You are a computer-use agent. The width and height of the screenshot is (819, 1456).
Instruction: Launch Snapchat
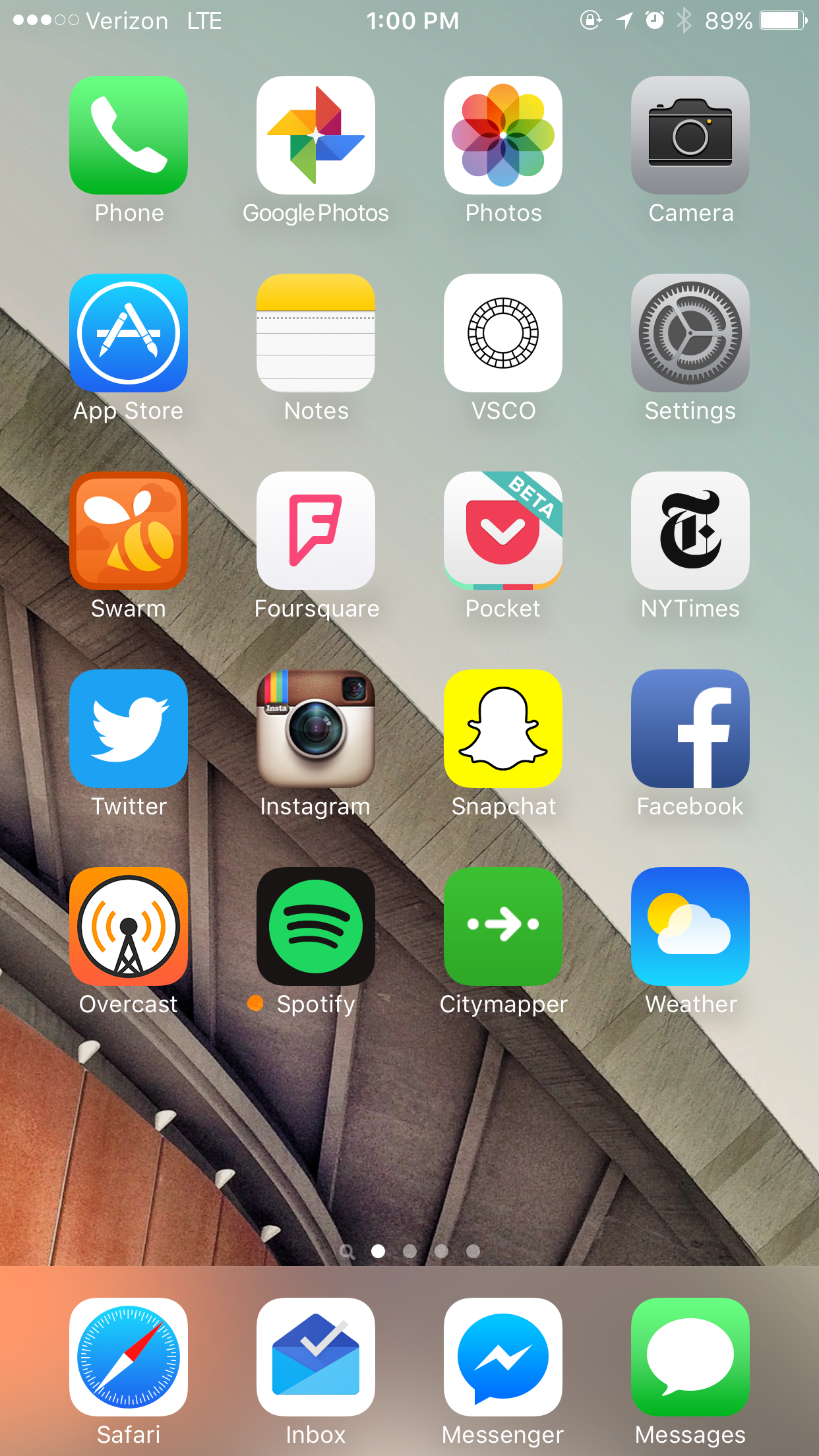[x=503, y=729]
